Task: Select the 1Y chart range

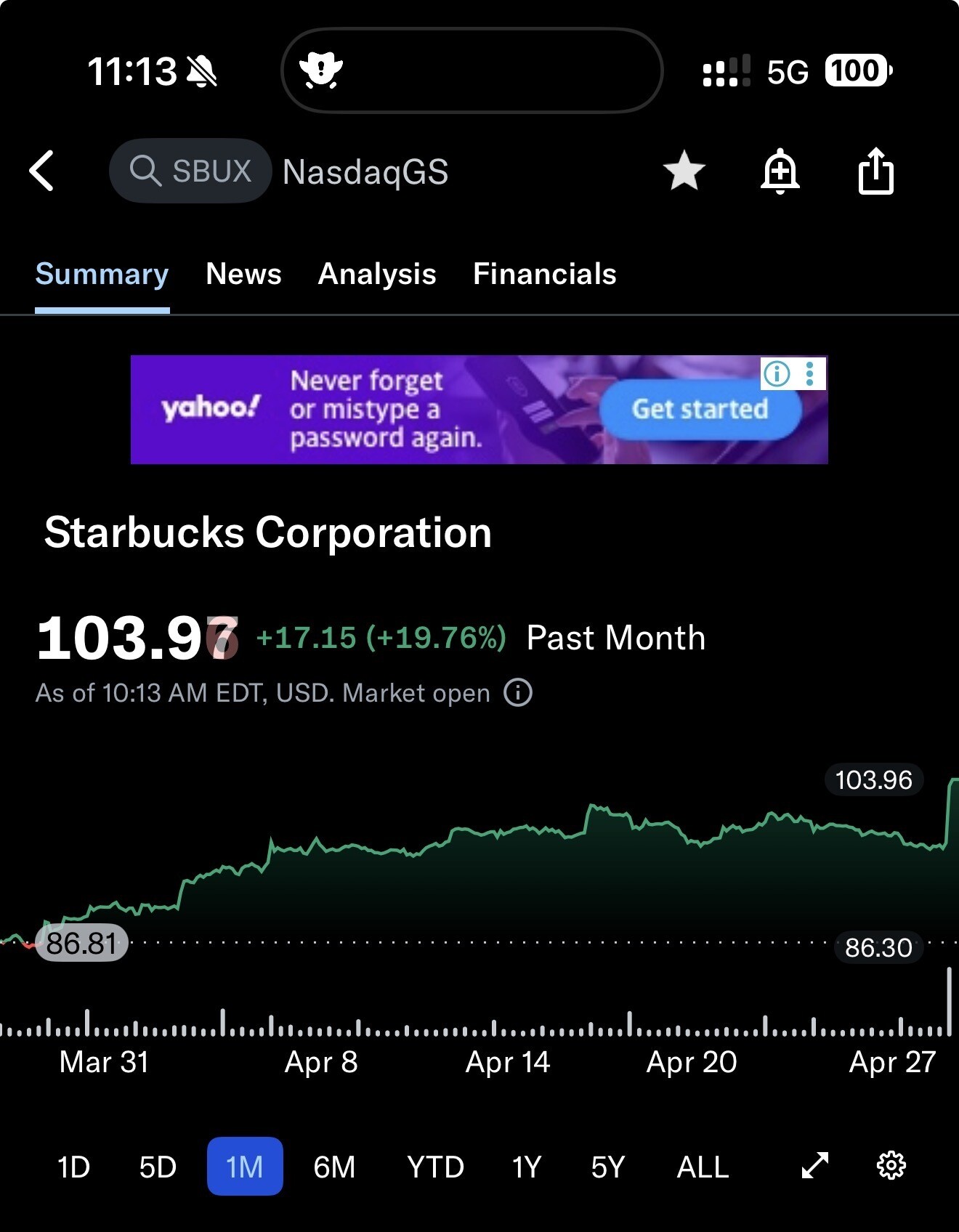Action: coord(526,1167)
